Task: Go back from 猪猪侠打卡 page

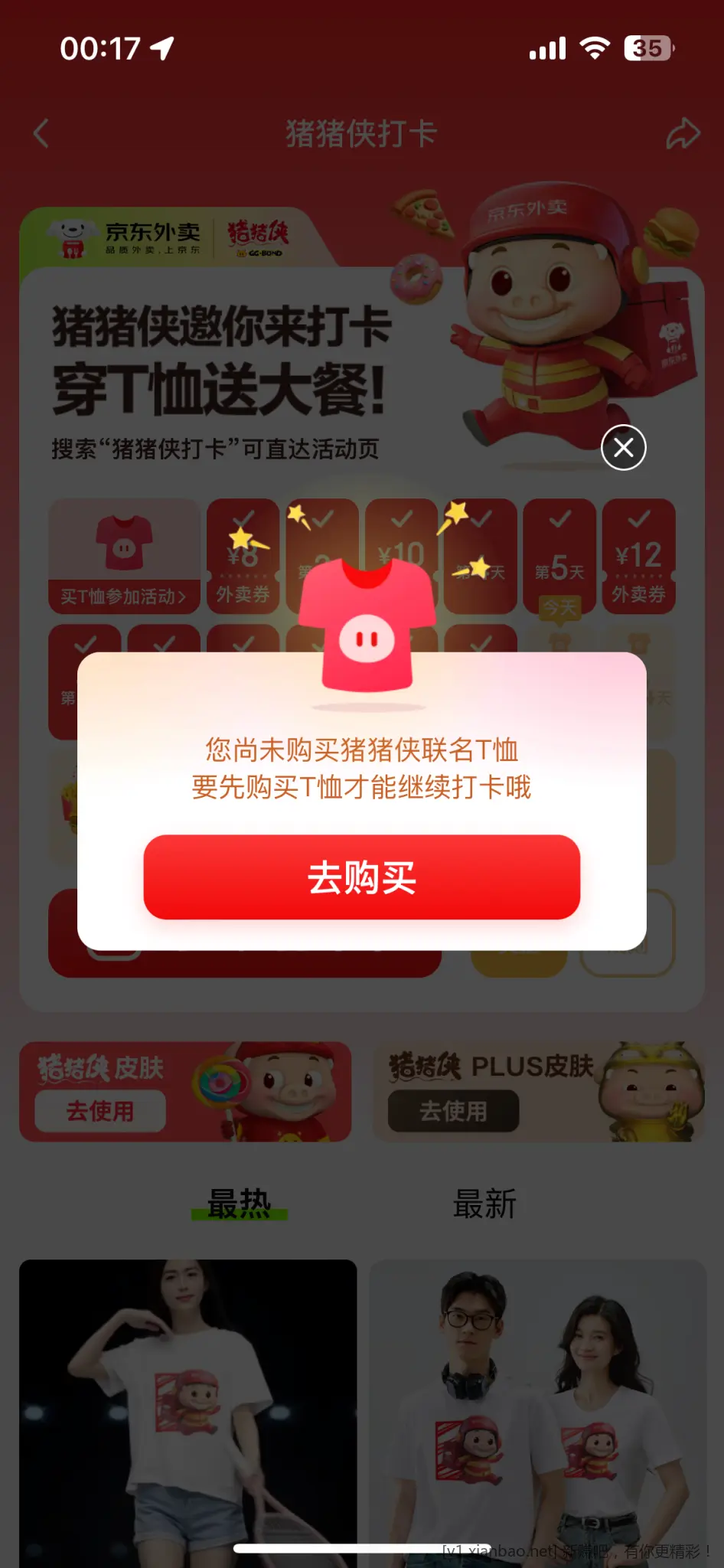Action: pyautogui.click(x=41, y=133)
